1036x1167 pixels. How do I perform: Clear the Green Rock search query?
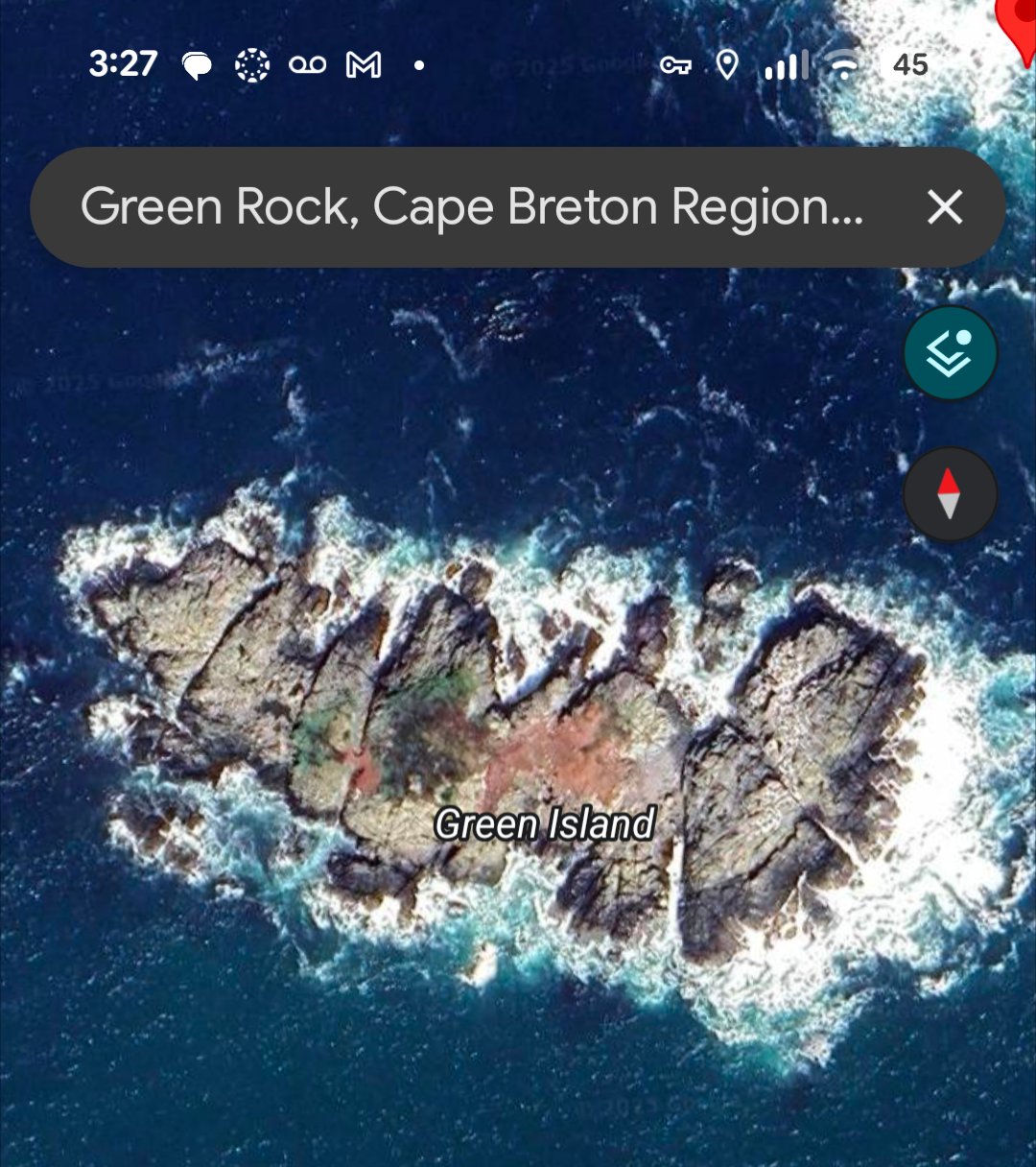tap(944, 206)
